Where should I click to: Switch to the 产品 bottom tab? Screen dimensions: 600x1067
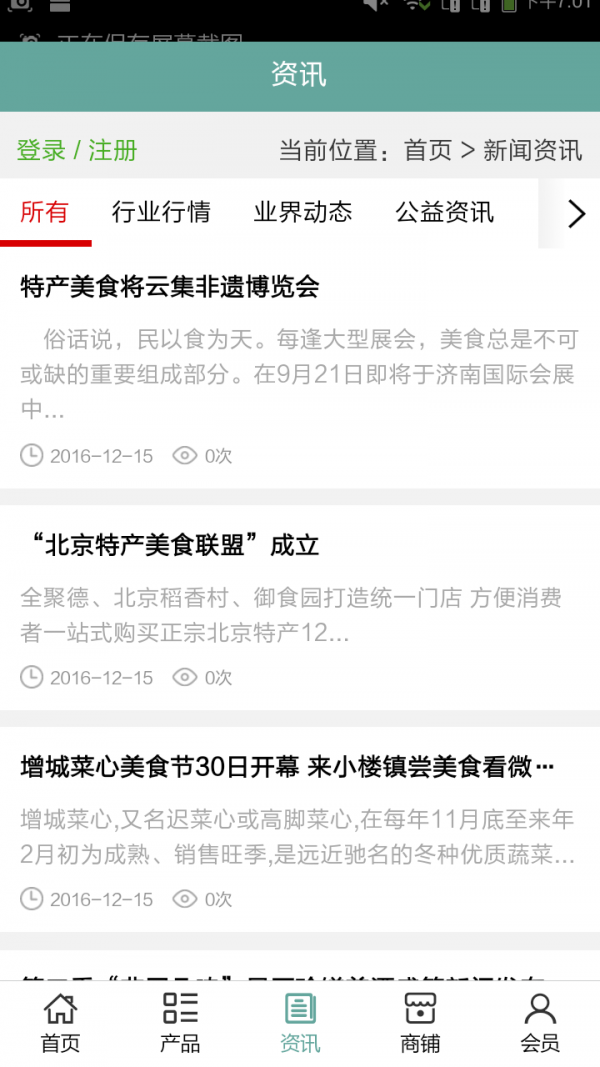[x=180, y=1023]
